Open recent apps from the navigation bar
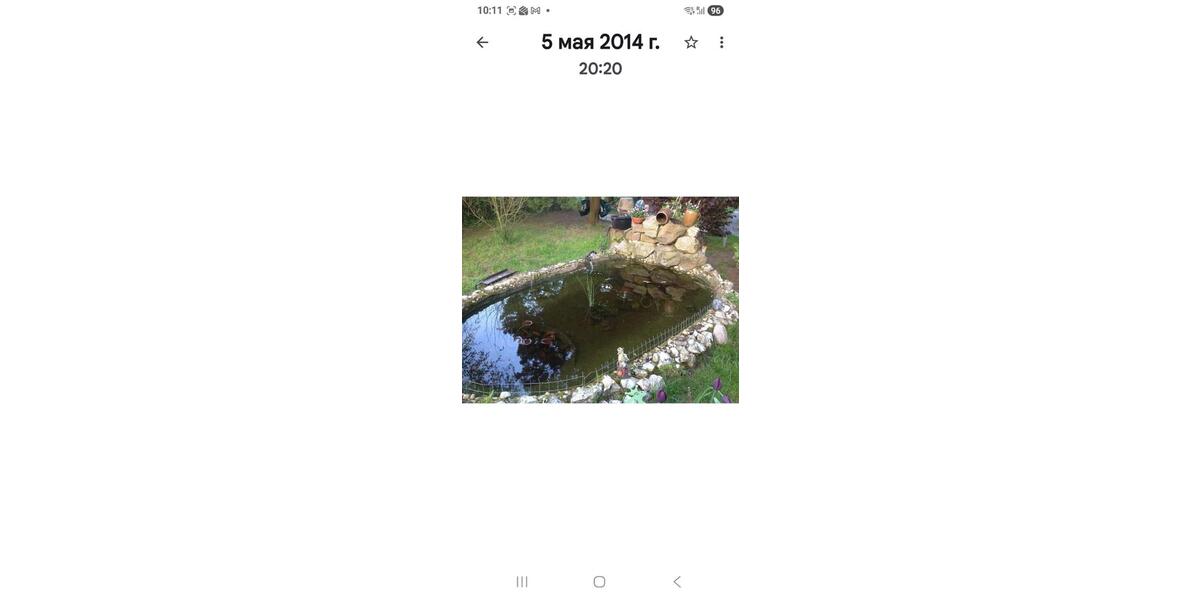The width and height of the screenshot is (1200, 600). coord(522,581)
